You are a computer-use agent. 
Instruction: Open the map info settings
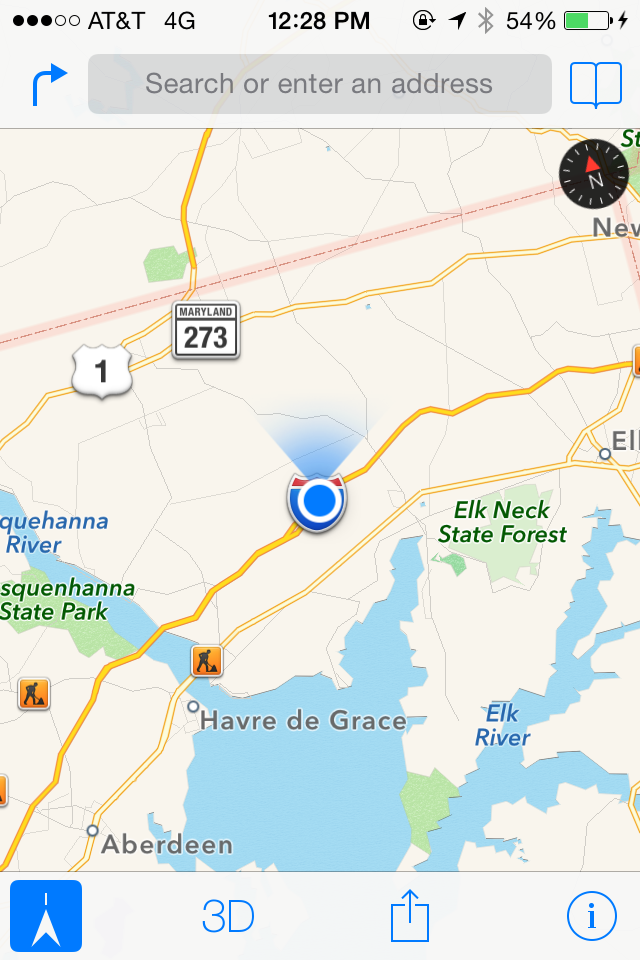click(591, 916)
